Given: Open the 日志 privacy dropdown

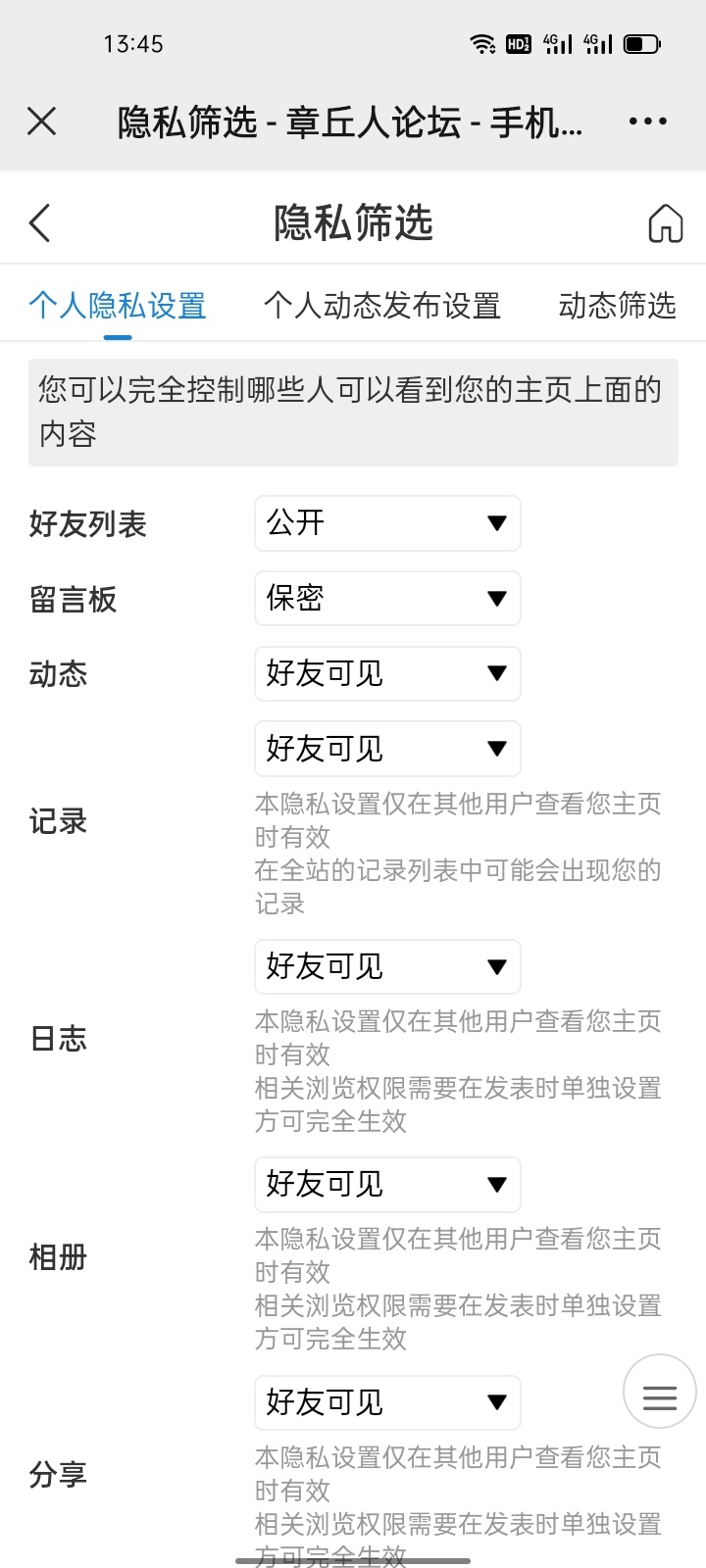Looking at the screenshot, I should click(387, 967).
